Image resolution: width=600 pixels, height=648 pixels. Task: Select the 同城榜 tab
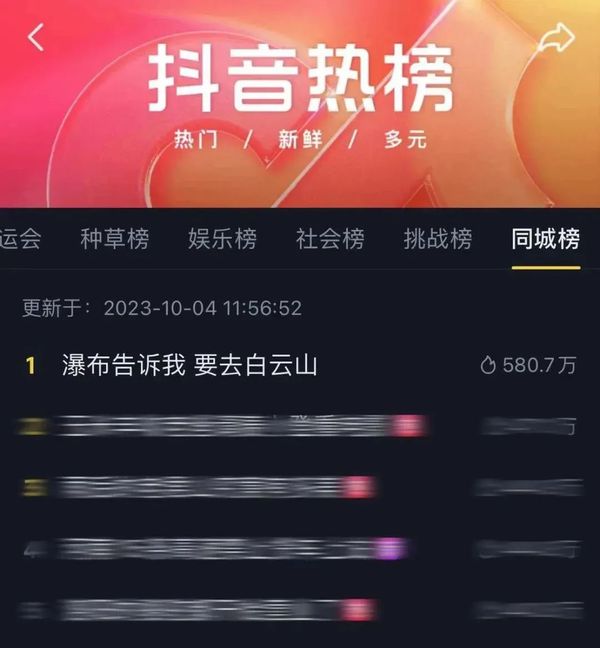[545, 239]
